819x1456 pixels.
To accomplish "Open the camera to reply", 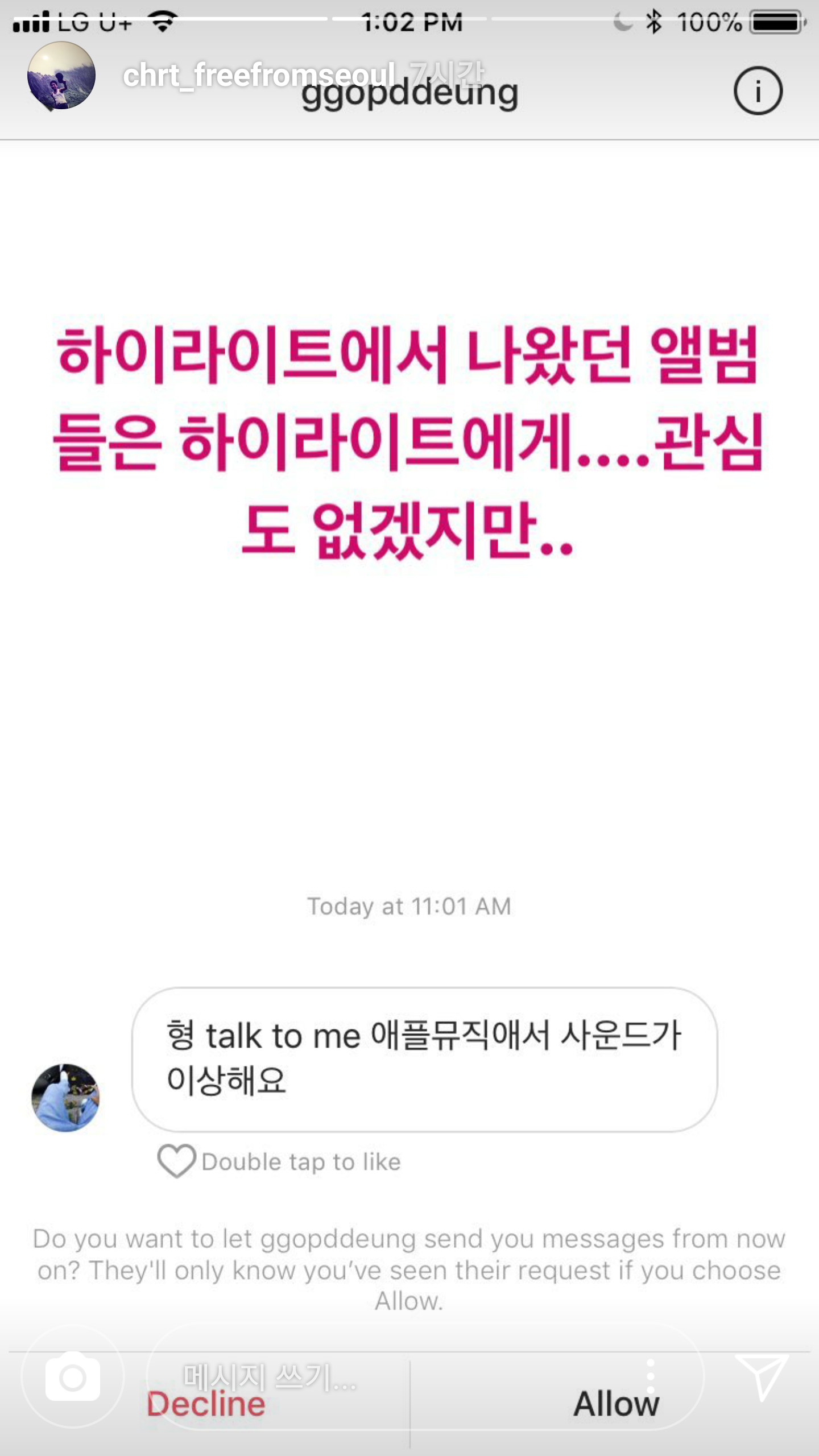I will tap(73, 1376).
